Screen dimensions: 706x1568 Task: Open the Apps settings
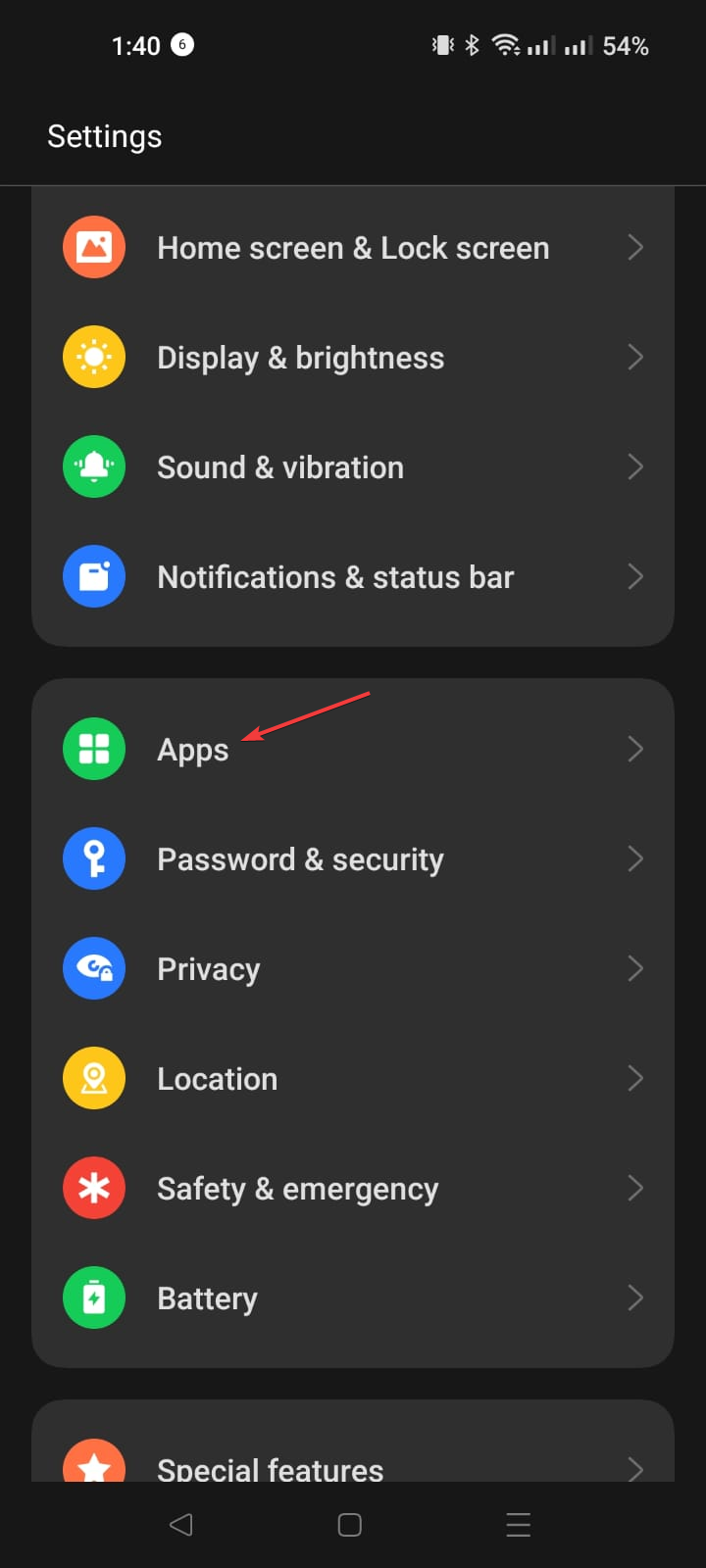pos(353,750)
